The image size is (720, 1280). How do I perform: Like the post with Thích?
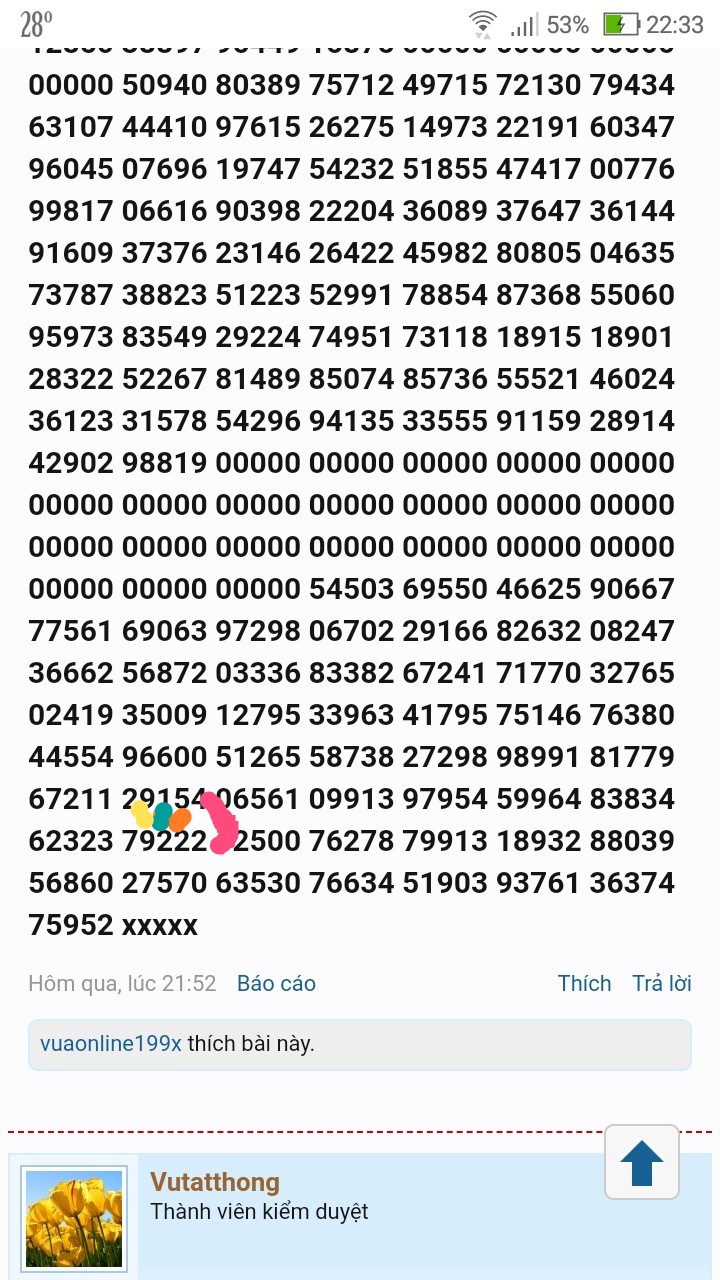point(584,984)
